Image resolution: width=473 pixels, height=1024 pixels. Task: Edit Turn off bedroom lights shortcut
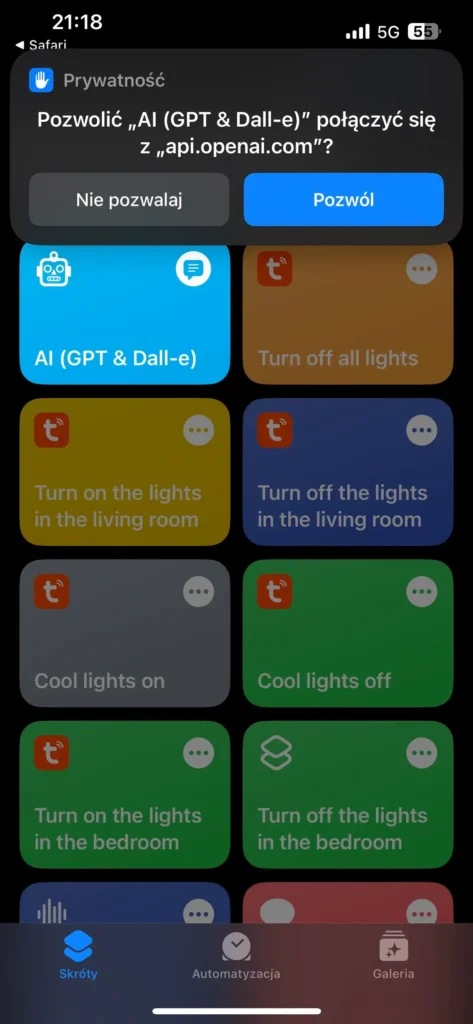pos(421,754)
